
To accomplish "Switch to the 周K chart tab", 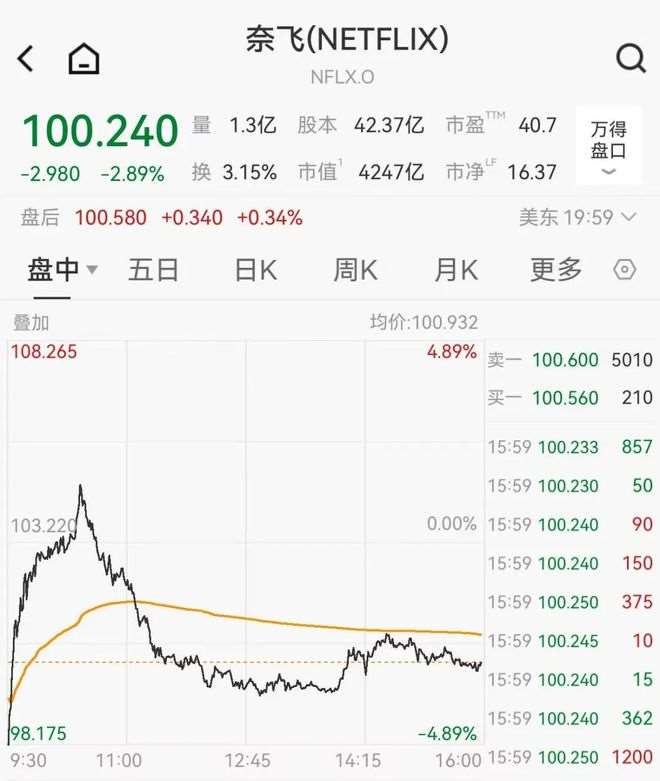I will pyautogui.click(x=355, y=269).
